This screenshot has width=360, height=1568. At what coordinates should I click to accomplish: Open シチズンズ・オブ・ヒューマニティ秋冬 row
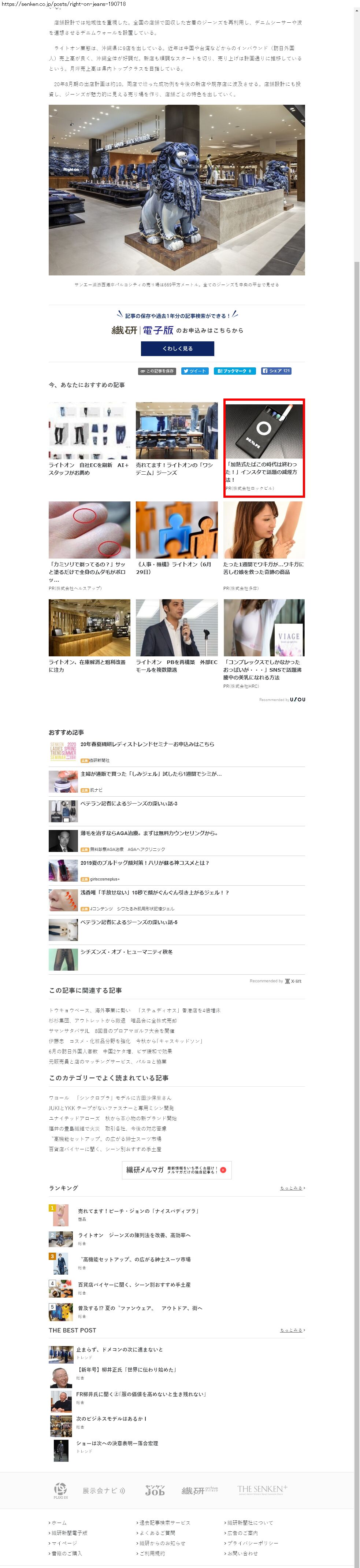click(127, 952)
